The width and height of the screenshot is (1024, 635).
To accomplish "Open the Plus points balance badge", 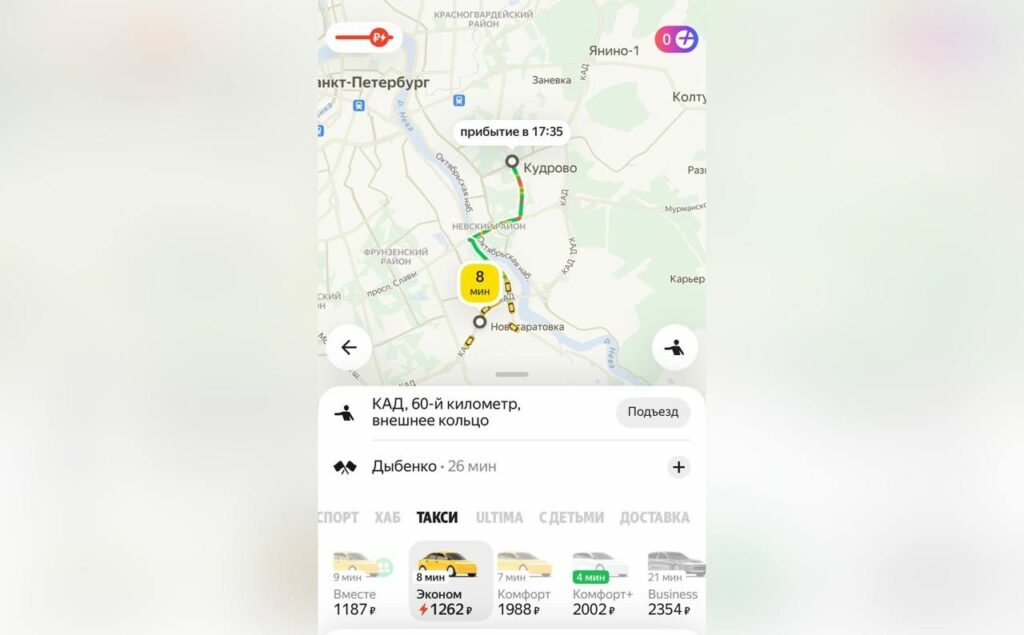I will pos(676,39).
